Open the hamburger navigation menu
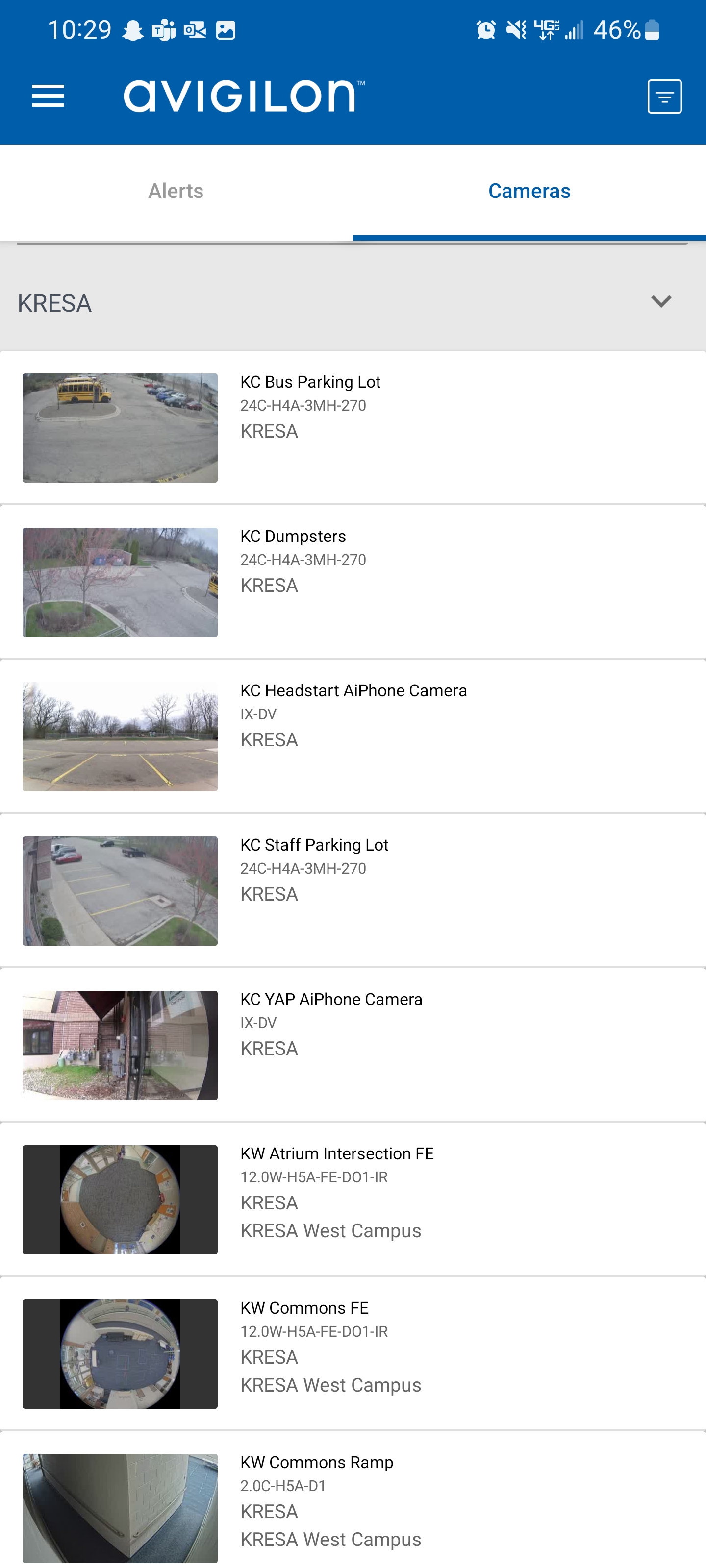This screenshot has height=1568, width=706. [48, 96]
